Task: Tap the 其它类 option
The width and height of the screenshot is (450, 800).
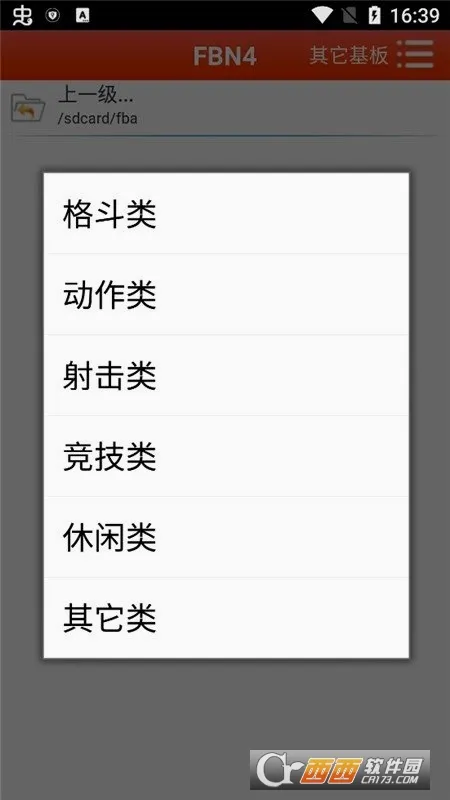Action: click(x=226, y=618)
